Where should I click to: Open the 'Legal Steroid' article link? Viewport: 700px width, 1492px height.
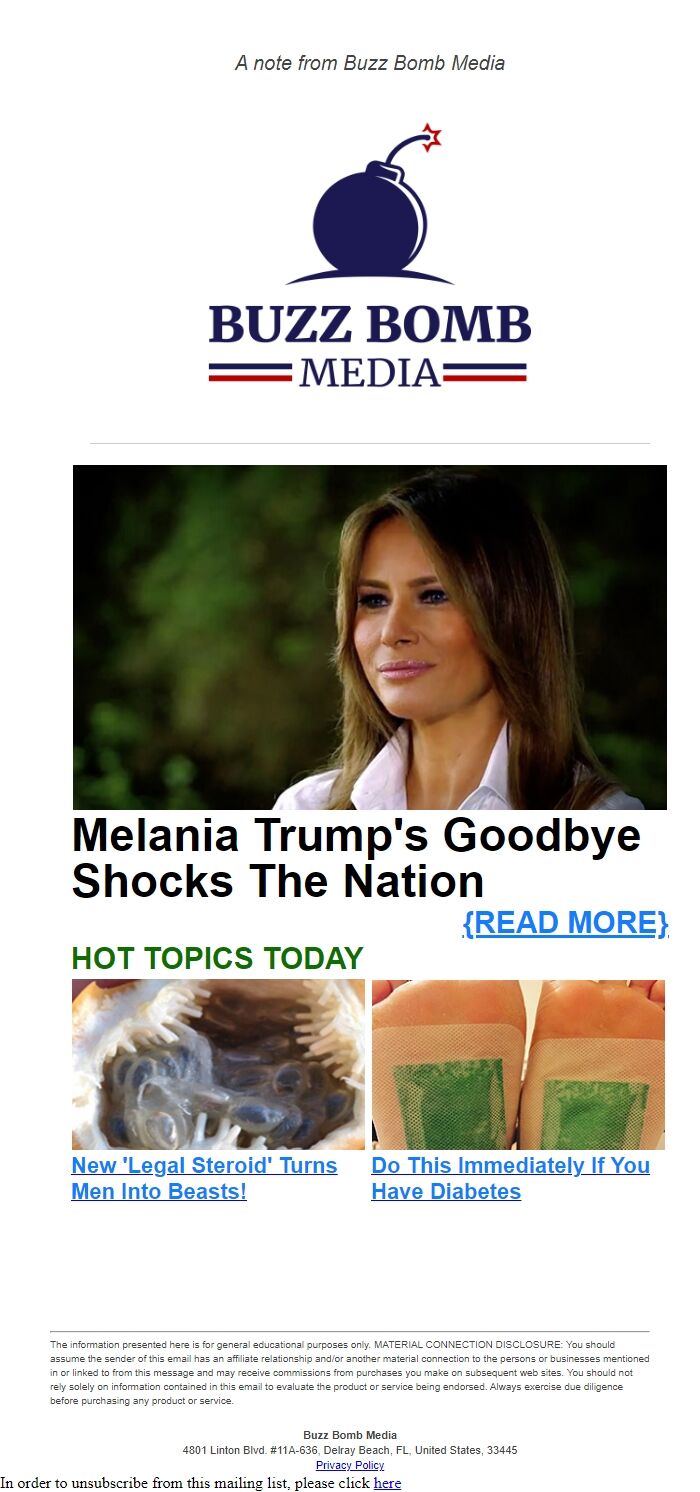(204, 1178)
